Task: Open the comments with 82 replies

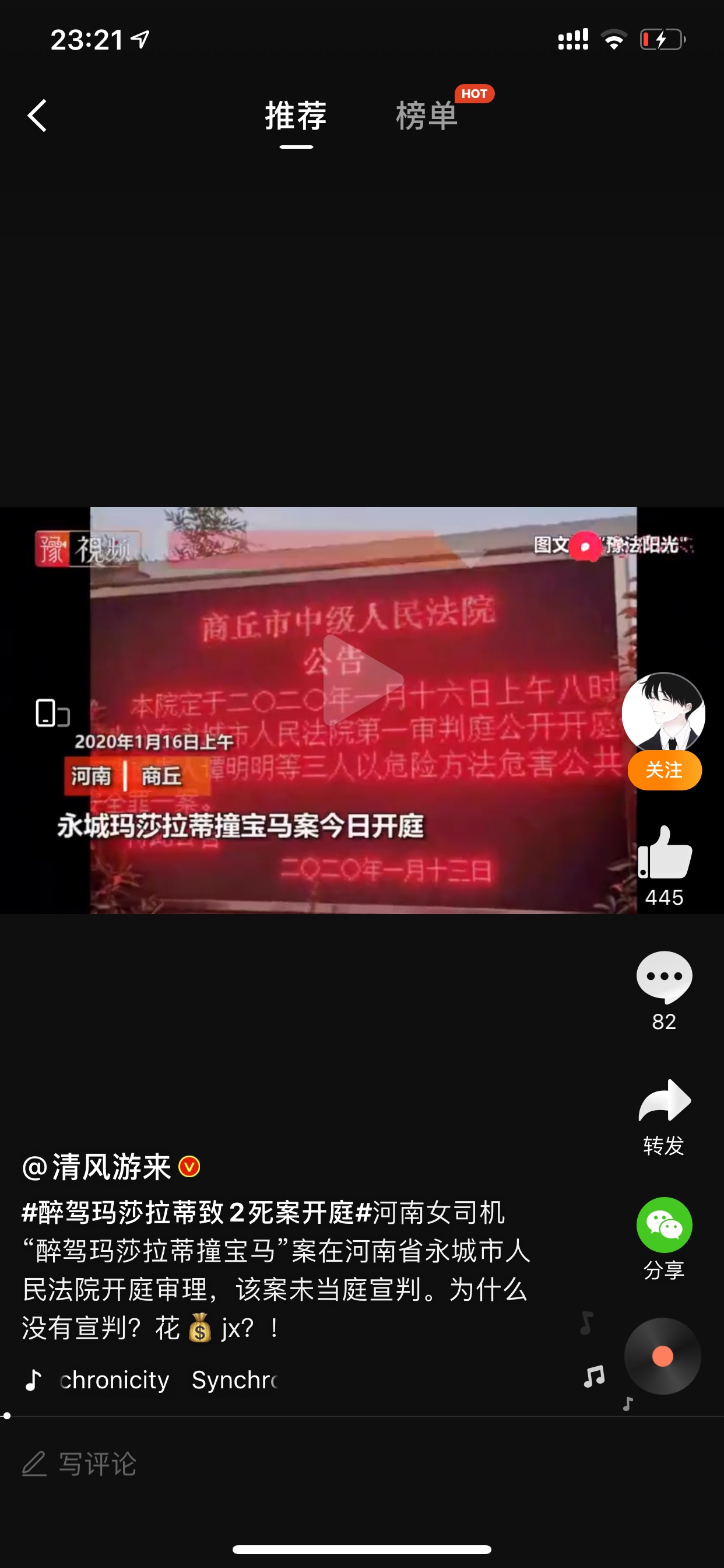Action: pyautogui.click(x=664, y=977)
